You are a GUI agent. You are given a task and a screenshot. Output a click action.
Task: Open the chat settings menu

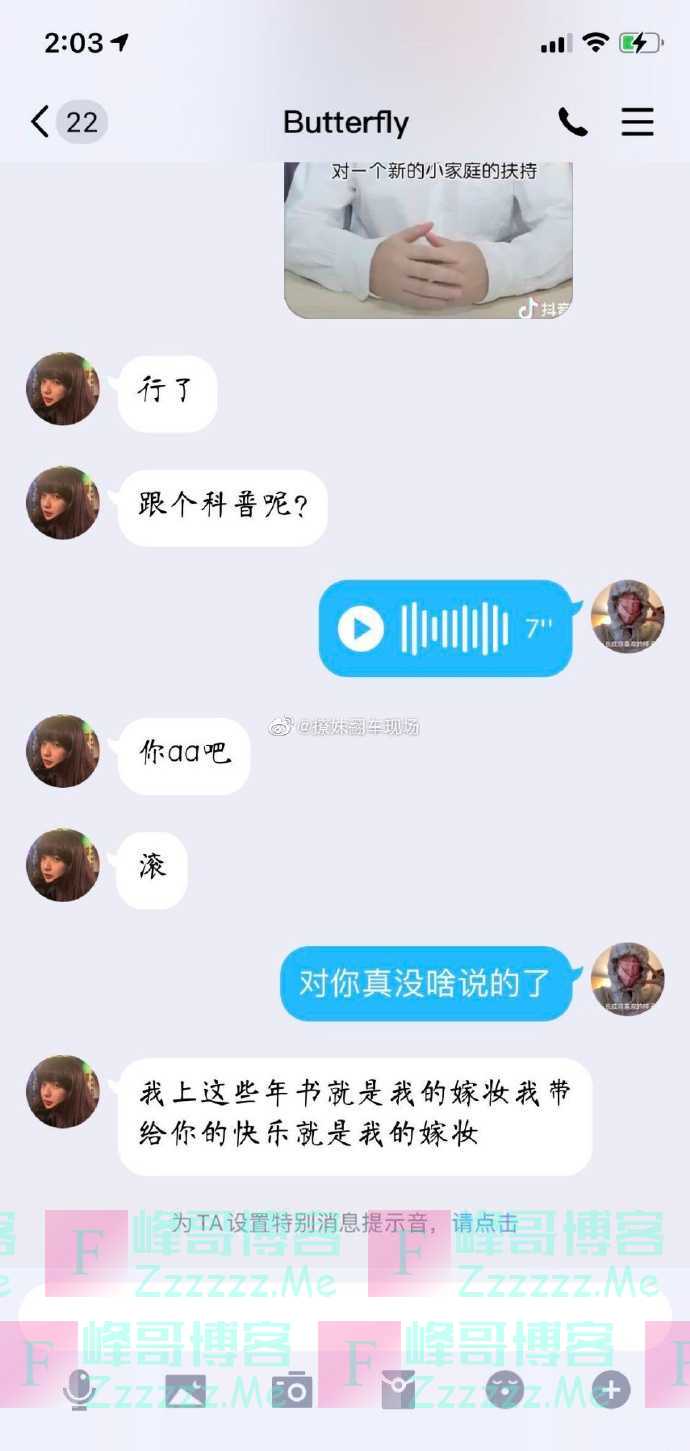click(x=637, y=122)
